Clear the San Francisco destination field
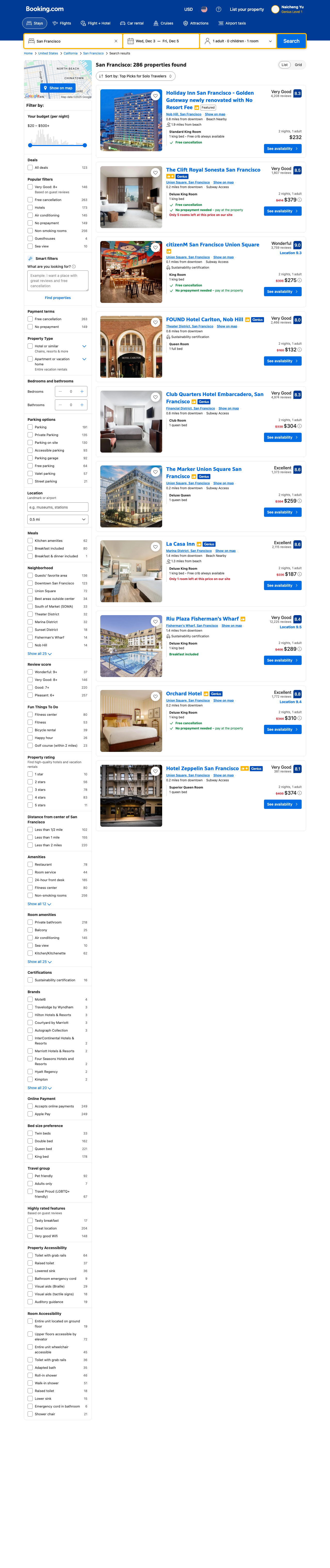 pos(115,41)
